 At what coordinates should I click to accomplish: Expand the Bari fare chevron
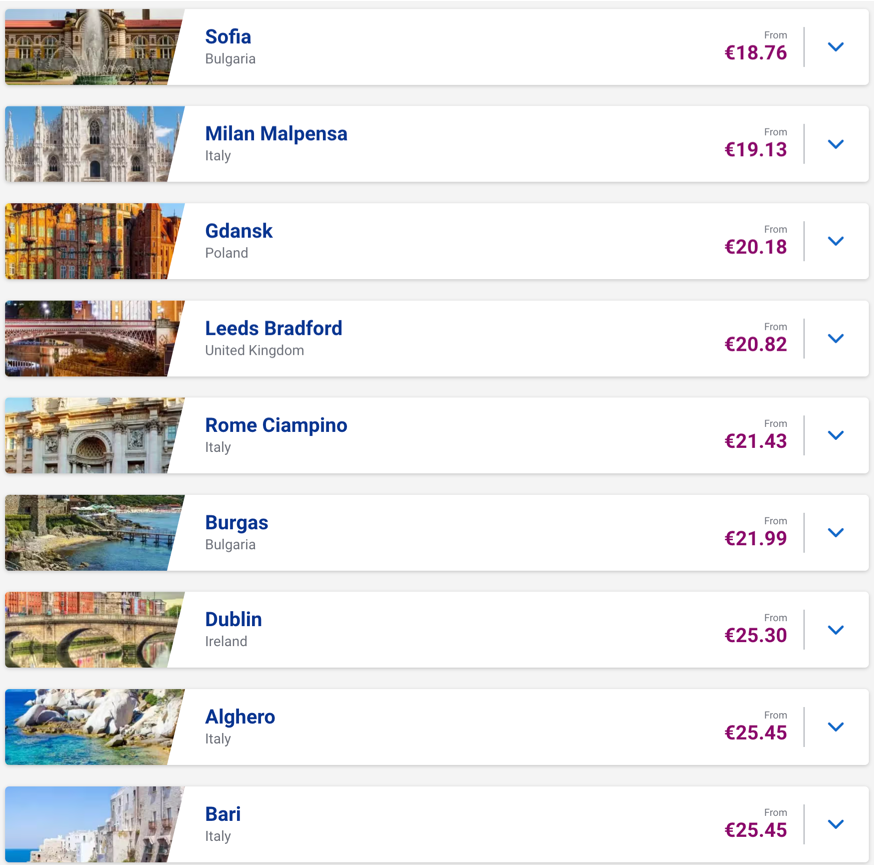[x=836, y=824]
